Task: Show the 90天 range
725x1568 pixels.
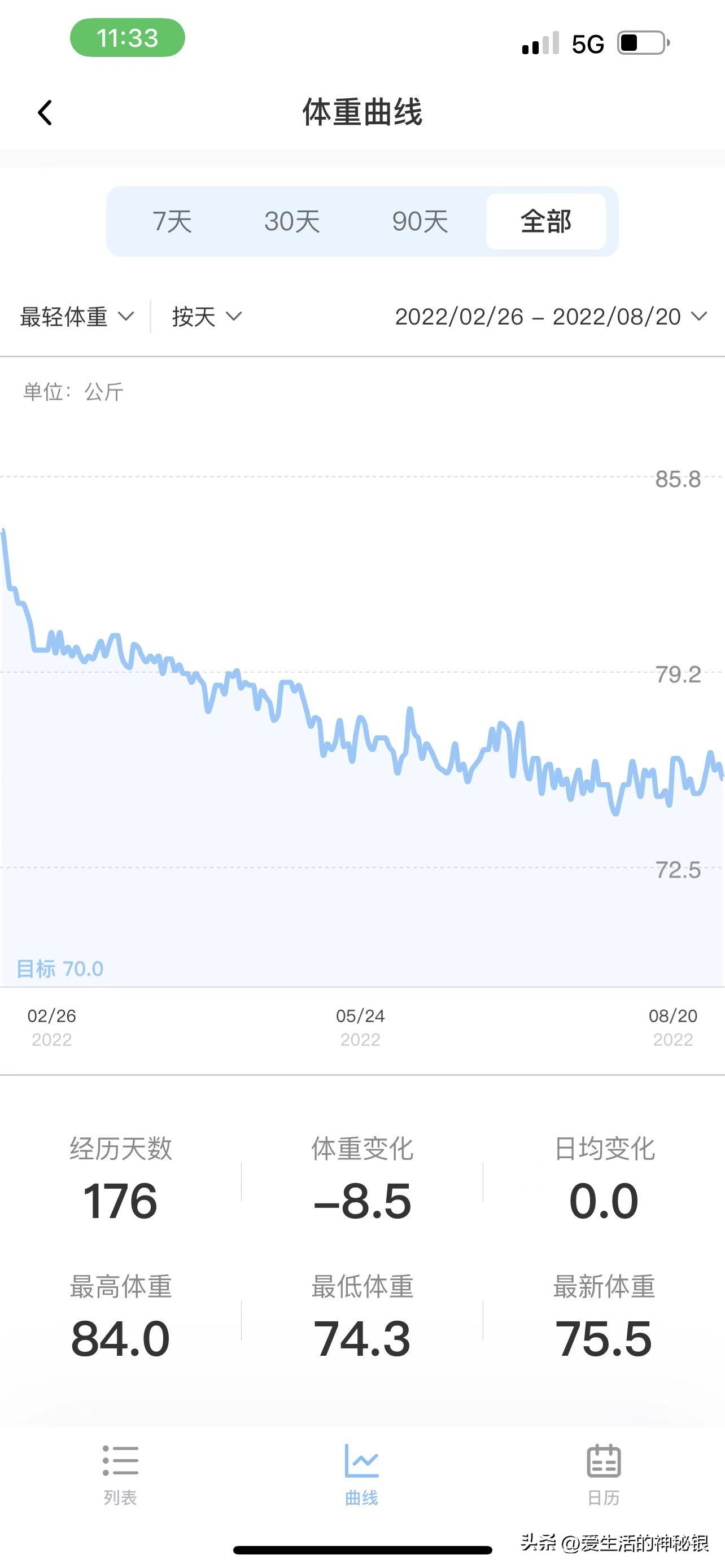Action: coord(420,222)
